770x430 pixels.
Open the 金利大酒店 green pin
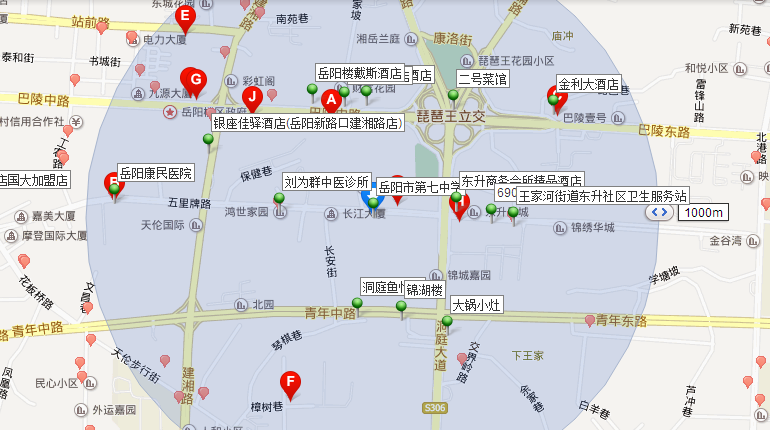(x=553, y=97)
